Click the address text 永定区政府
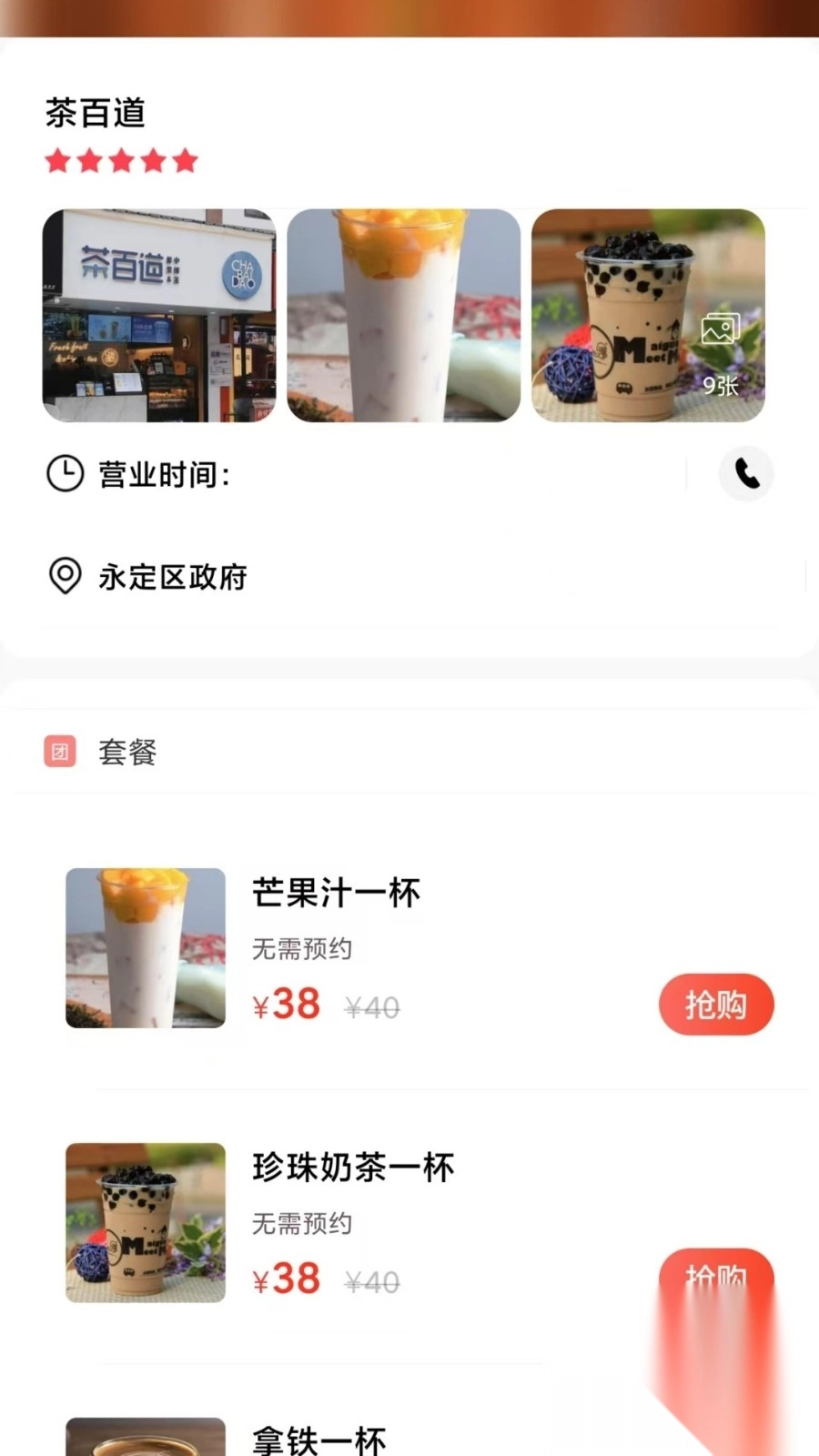Viewport: 819px width, 1456px height. [x=174, y=577]
